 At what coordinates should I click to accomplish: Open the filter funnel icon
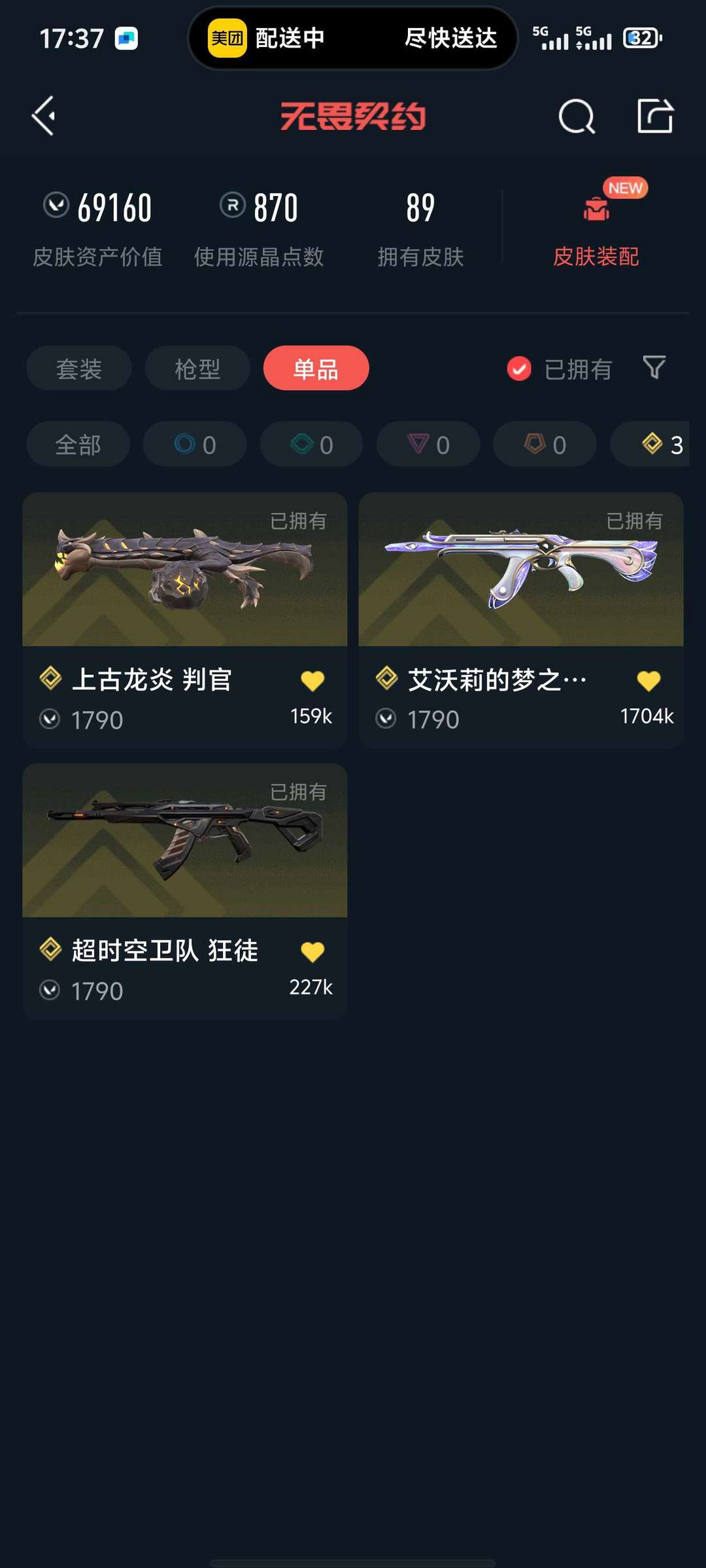(x=654, y=368)
